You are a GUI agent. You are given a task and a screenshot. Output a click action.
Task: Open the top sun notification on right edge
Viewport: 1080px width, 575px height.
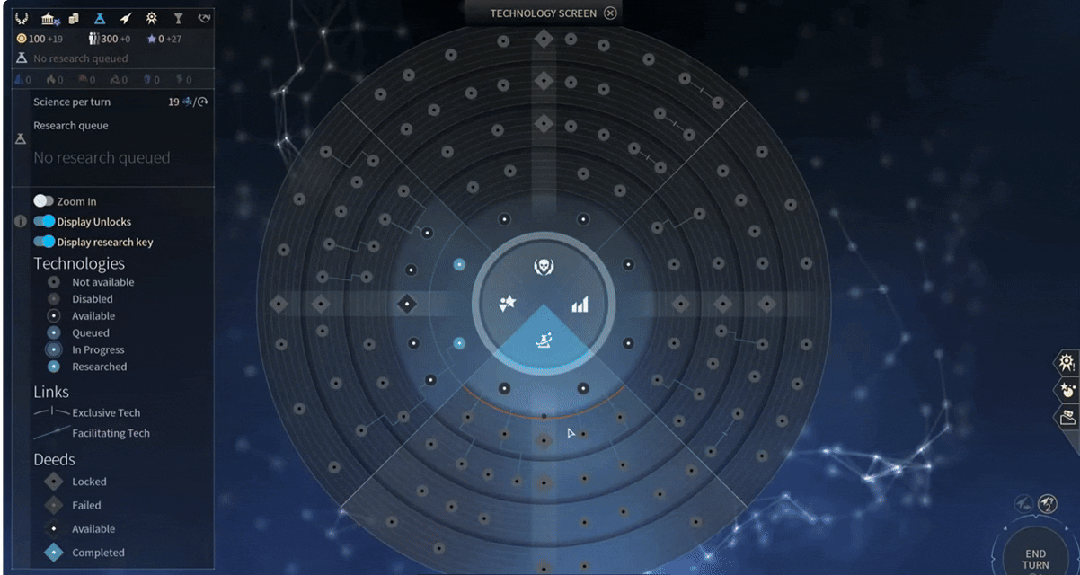click(x=1066, y=363)
